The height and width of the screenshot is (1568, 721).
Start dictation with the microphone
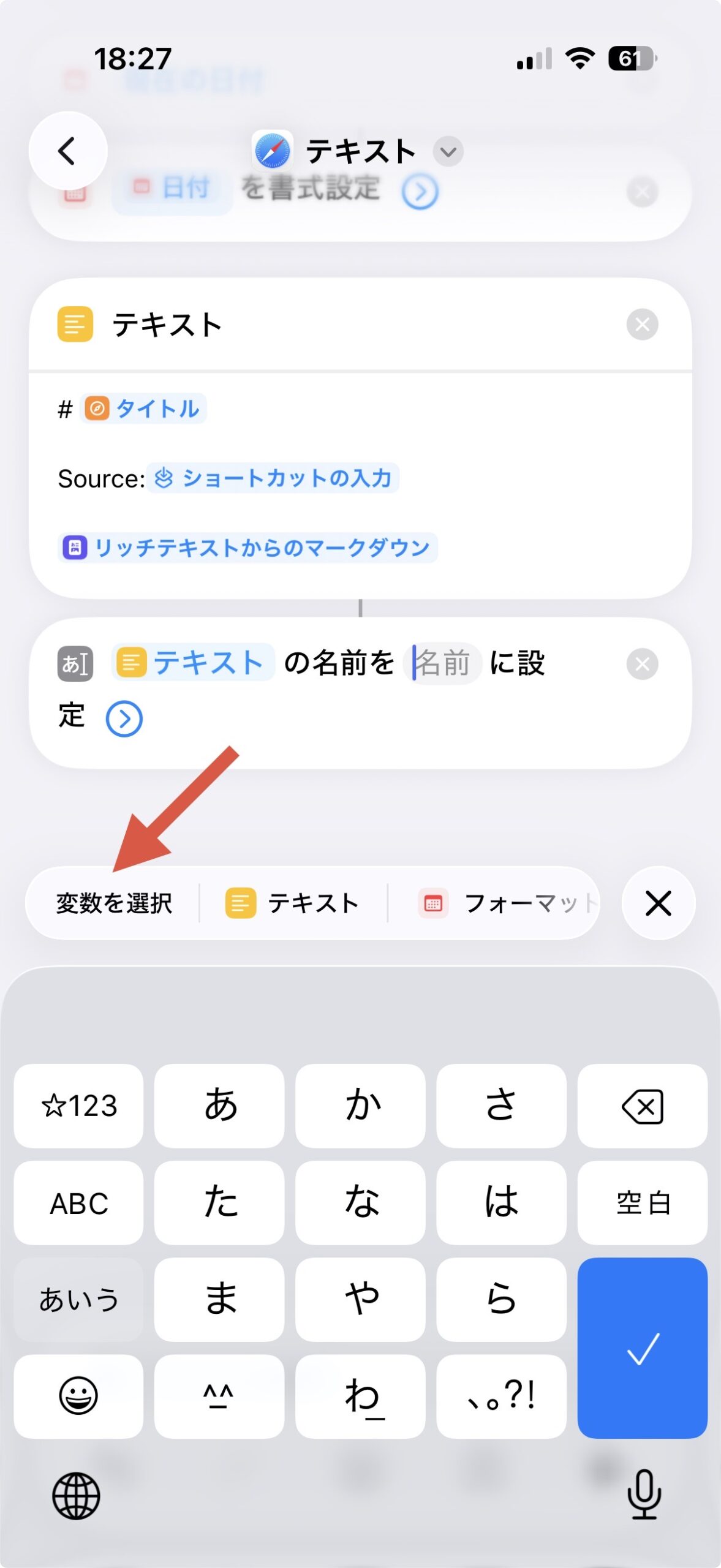(x=644, y=1494)
